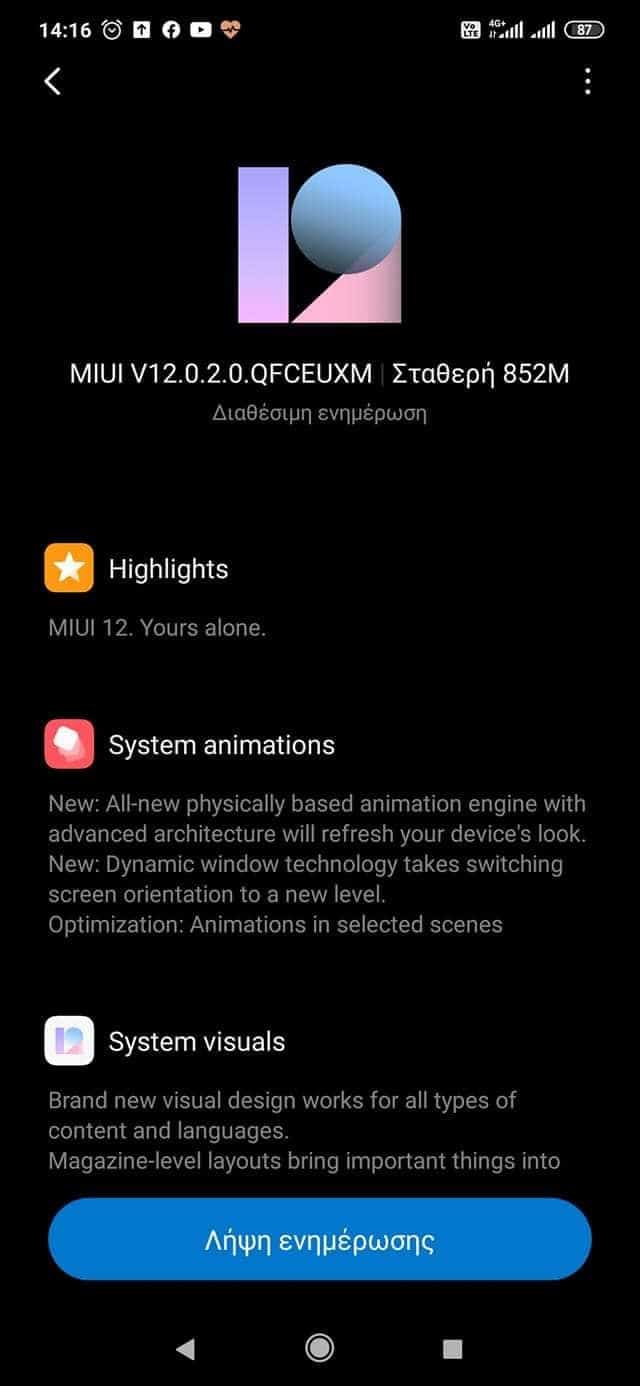Tap the Λήψη ενημέρωσης download button
Screen dimensions: 640x1386
(x=320, y=1241)
